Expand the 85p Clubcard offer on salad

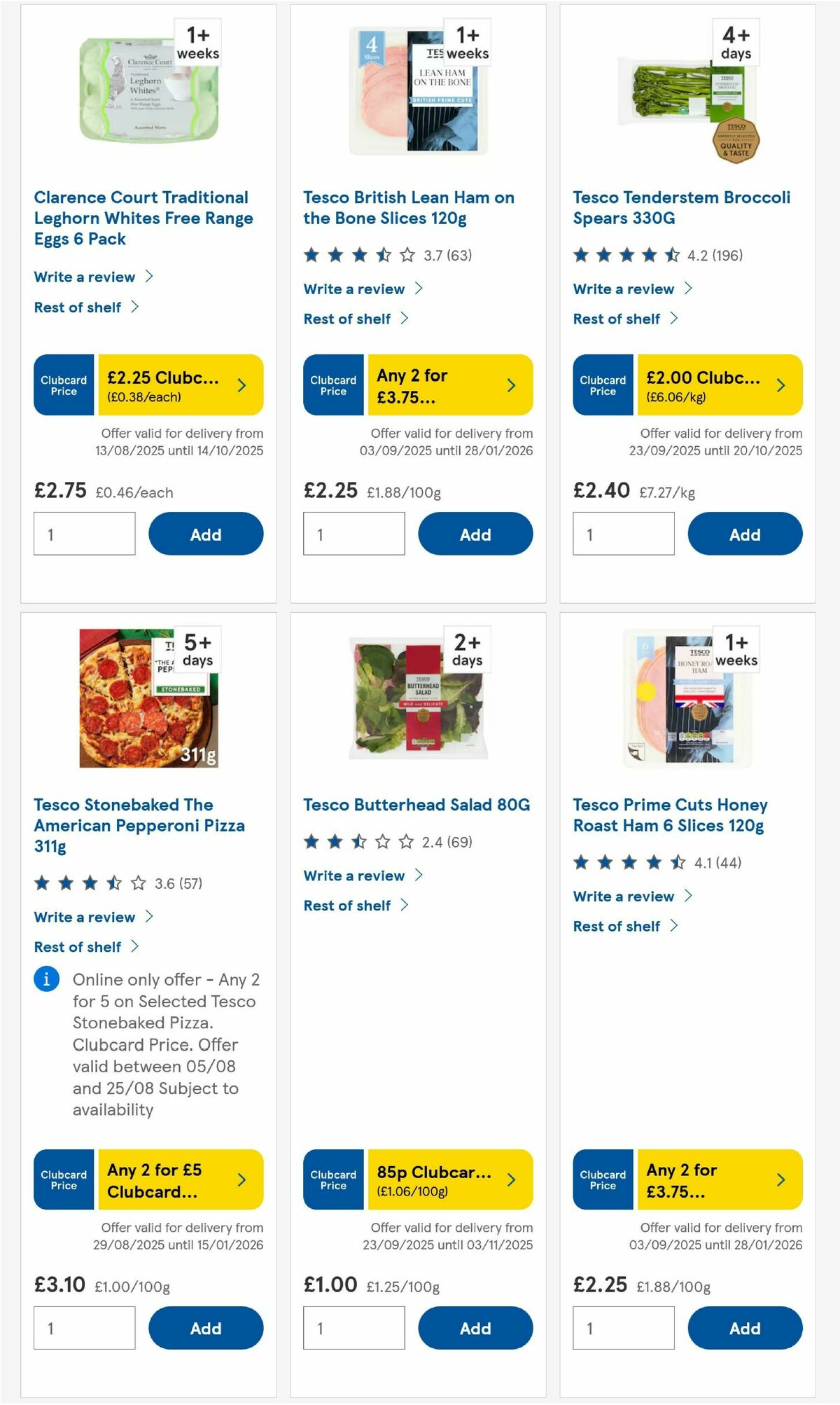pyautogui.click(x=441, y=1179)
